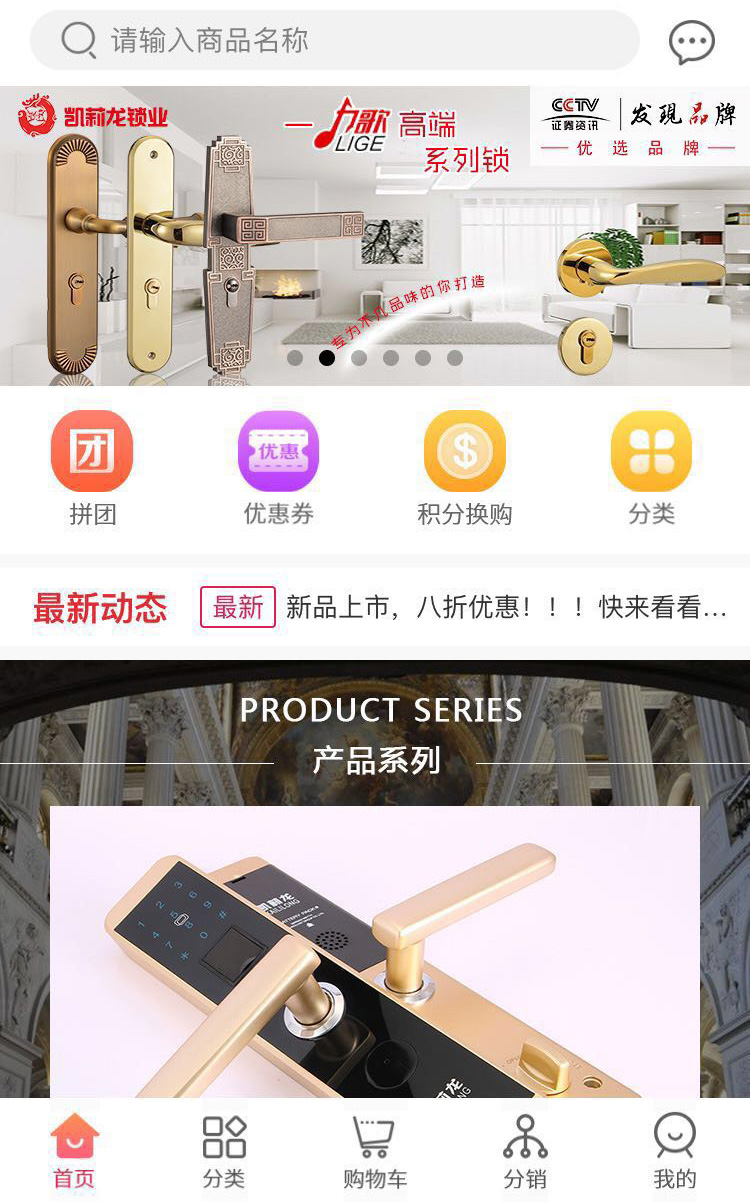This screenshot has width=750, height=1202.
Task: Open the 我的 profile tab
Action: tap(675, 1151)
